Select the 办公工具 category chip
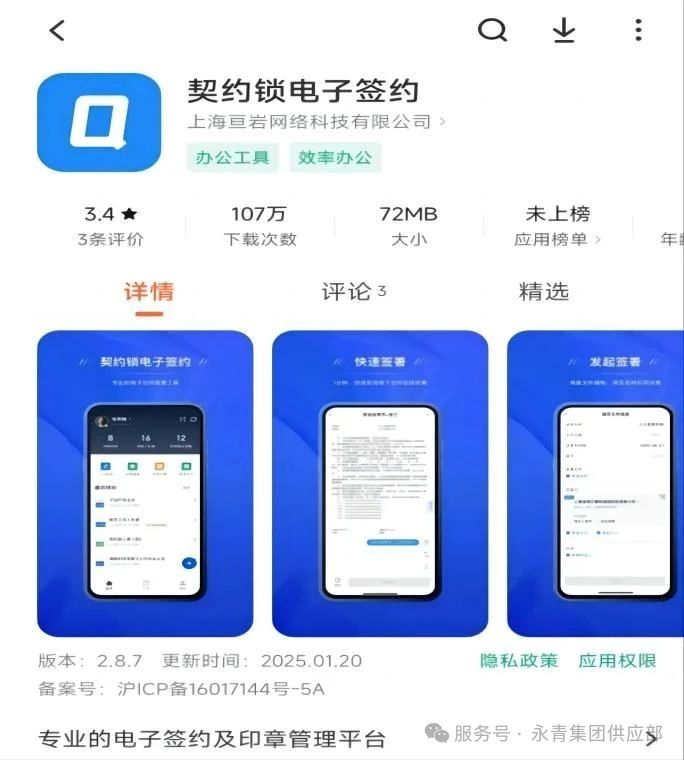684x760 pixels. [x=232, y=157]
